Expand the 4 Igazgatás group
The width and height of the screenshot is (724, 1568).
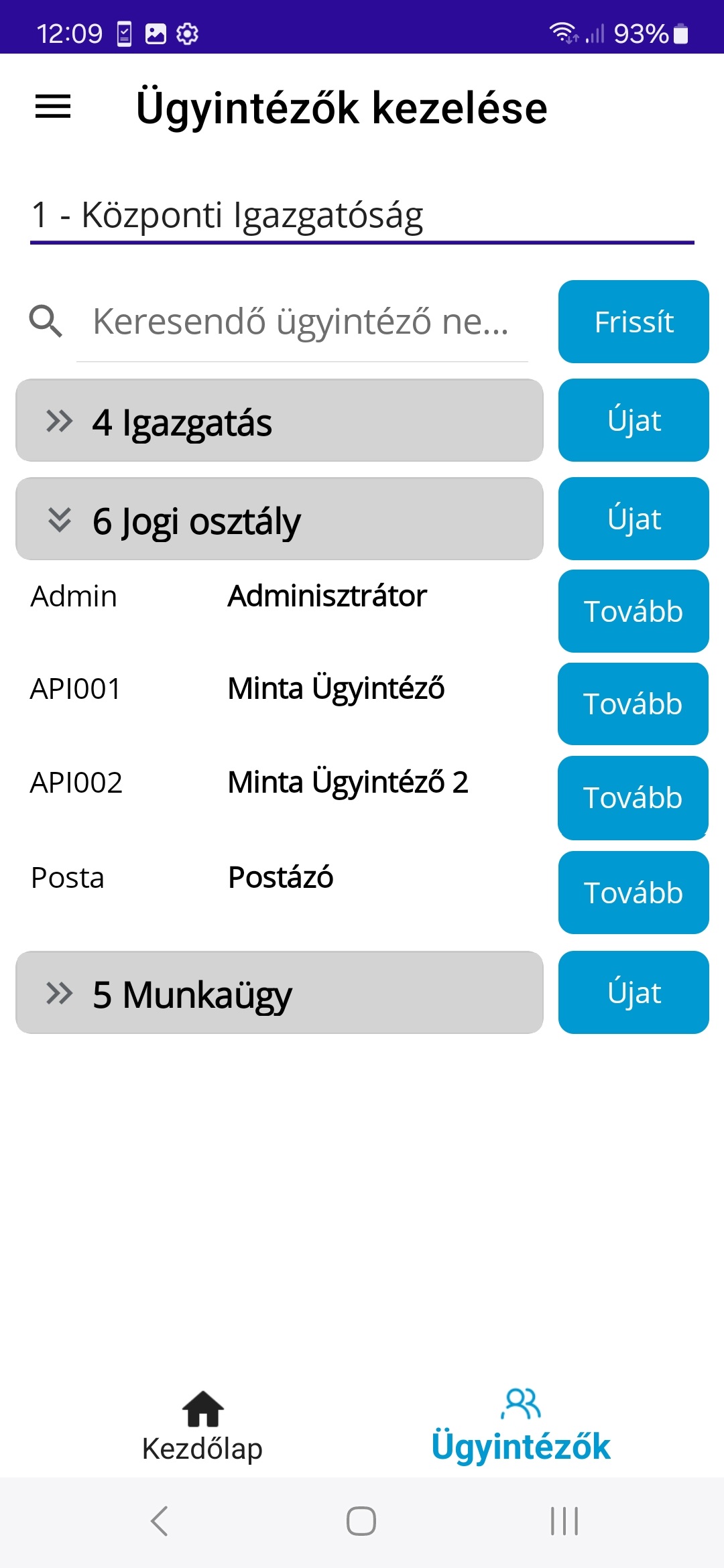(280, 420)
